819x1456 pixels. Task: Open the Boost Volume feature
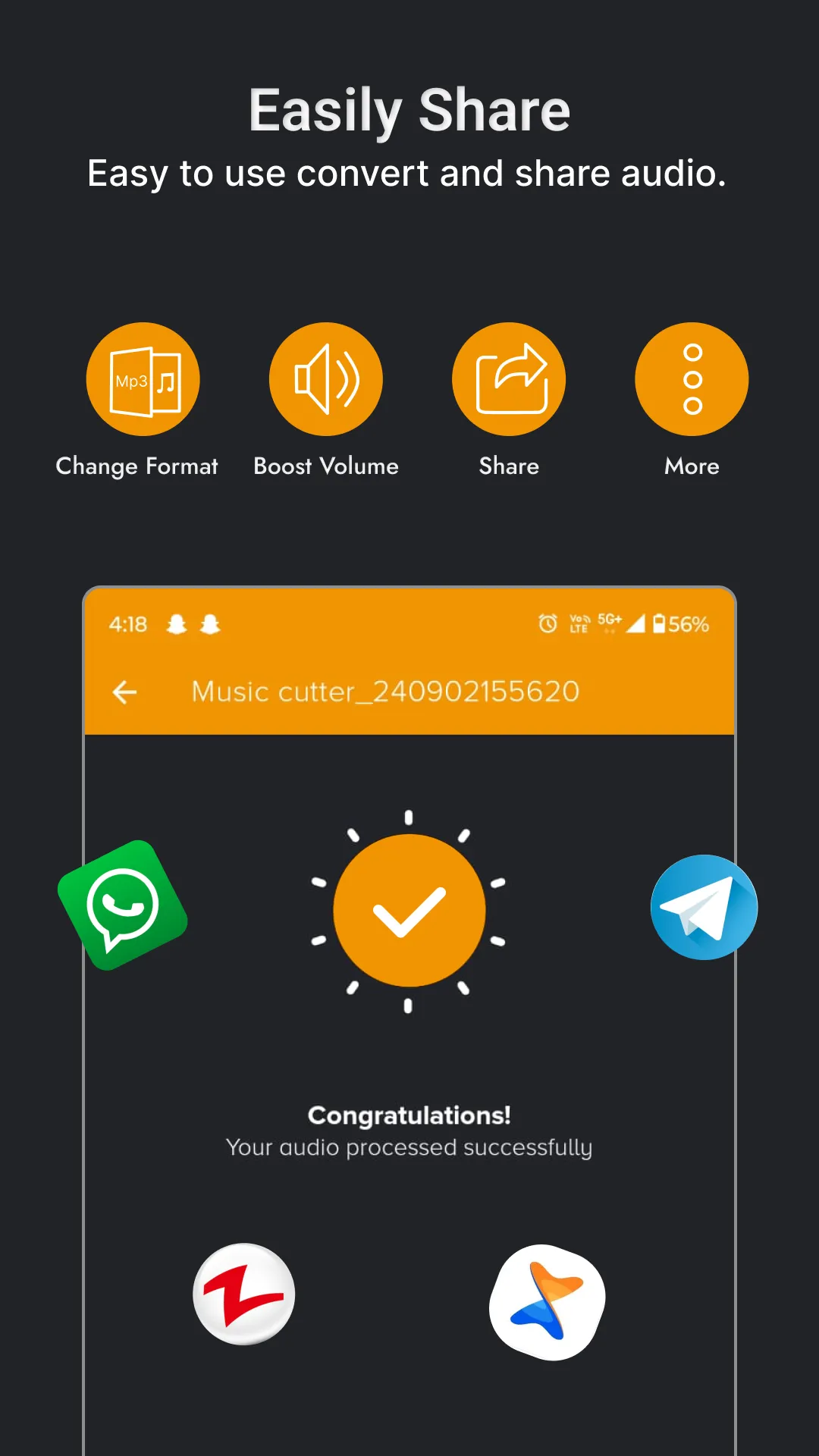[x=326, y=378]
